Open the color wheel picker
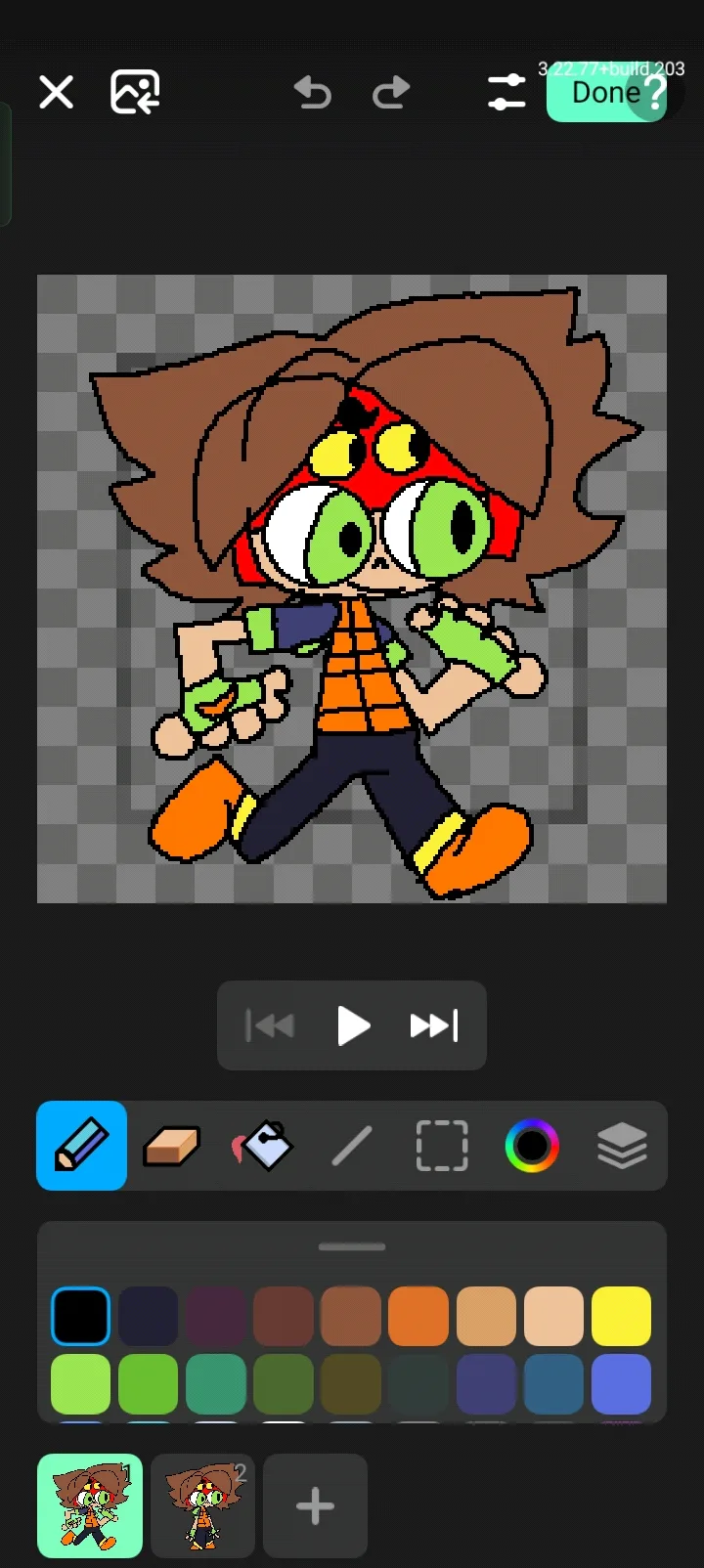Image resolution: width=704 pixels, height=1568 pixels. pos(532,1146)
